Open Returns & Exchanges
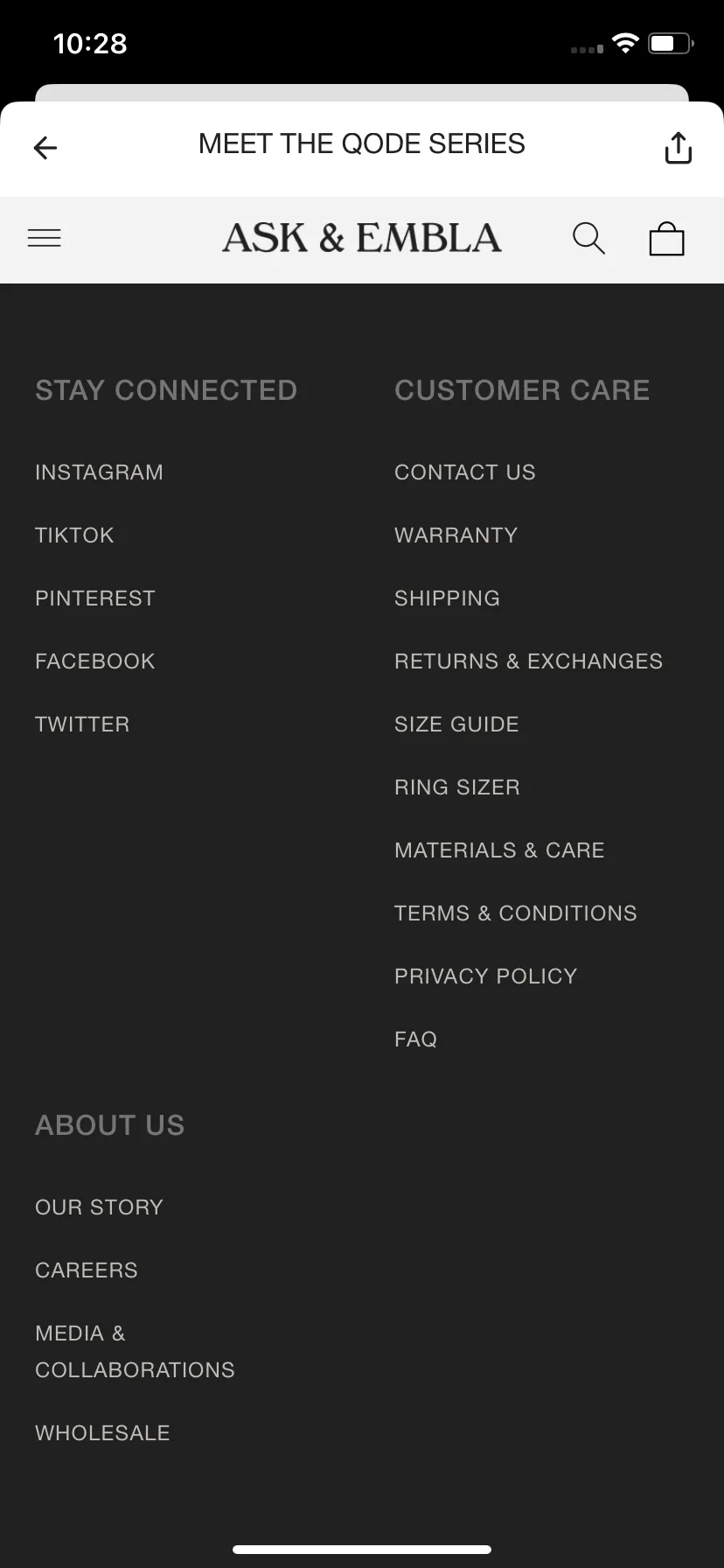 (x=529, y=661)
